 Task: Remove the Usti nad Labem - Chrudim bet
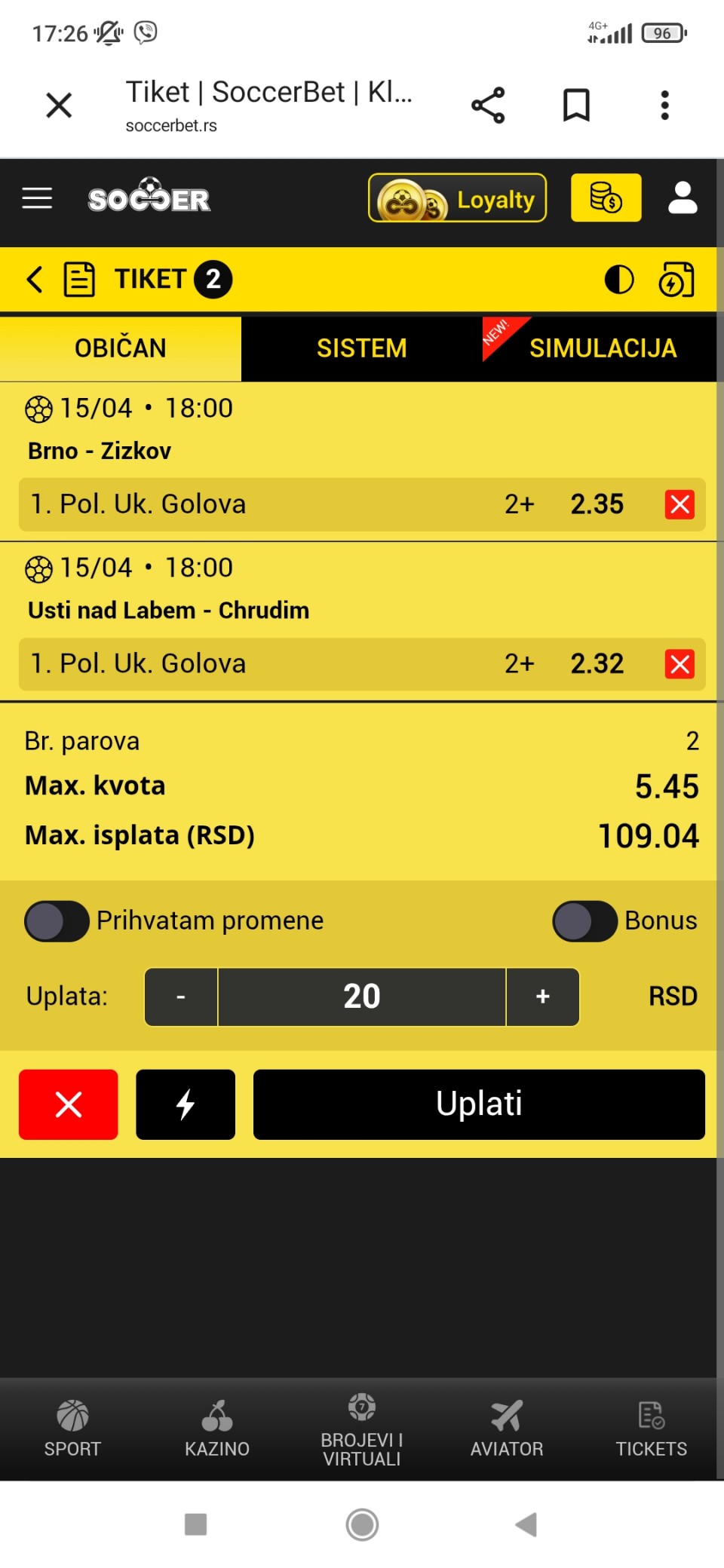pyautogui.click(x=680, y=664)
